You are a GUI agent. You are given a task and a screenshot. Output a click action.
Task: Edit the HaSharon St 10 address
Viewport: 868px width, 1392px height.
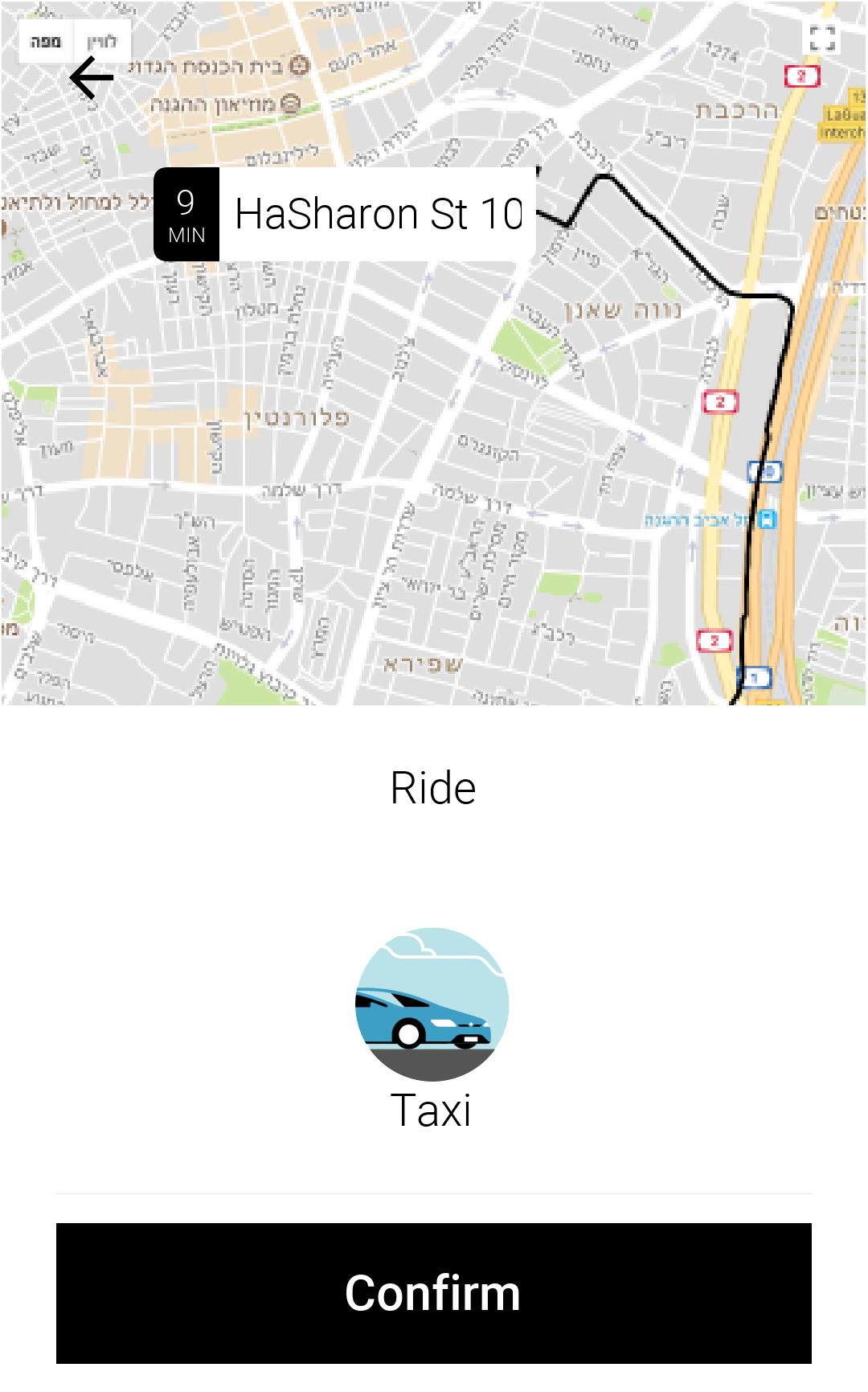pyautogui.click(x=379, y=215)
